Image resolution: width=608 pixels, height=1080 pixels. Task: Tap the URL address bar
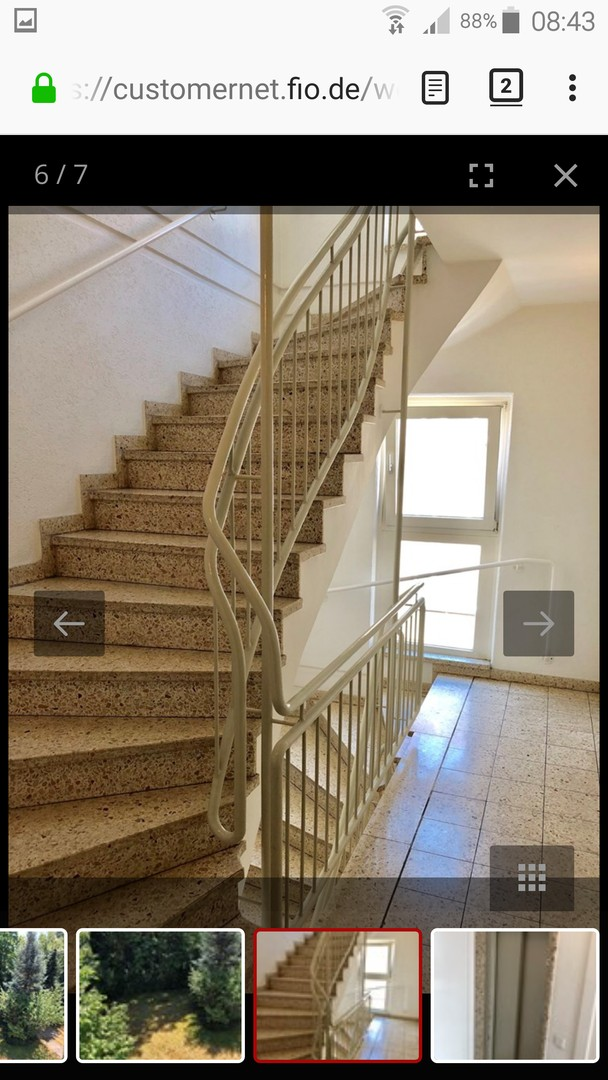pos(230,89)
